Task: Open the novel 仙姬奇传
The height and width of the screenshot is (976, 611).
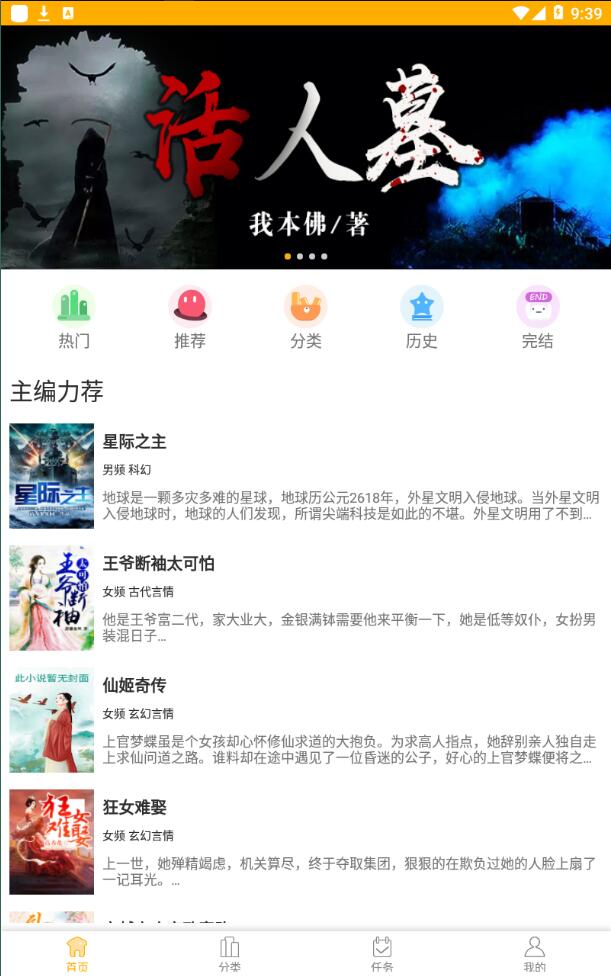Action: pos(305,721)
